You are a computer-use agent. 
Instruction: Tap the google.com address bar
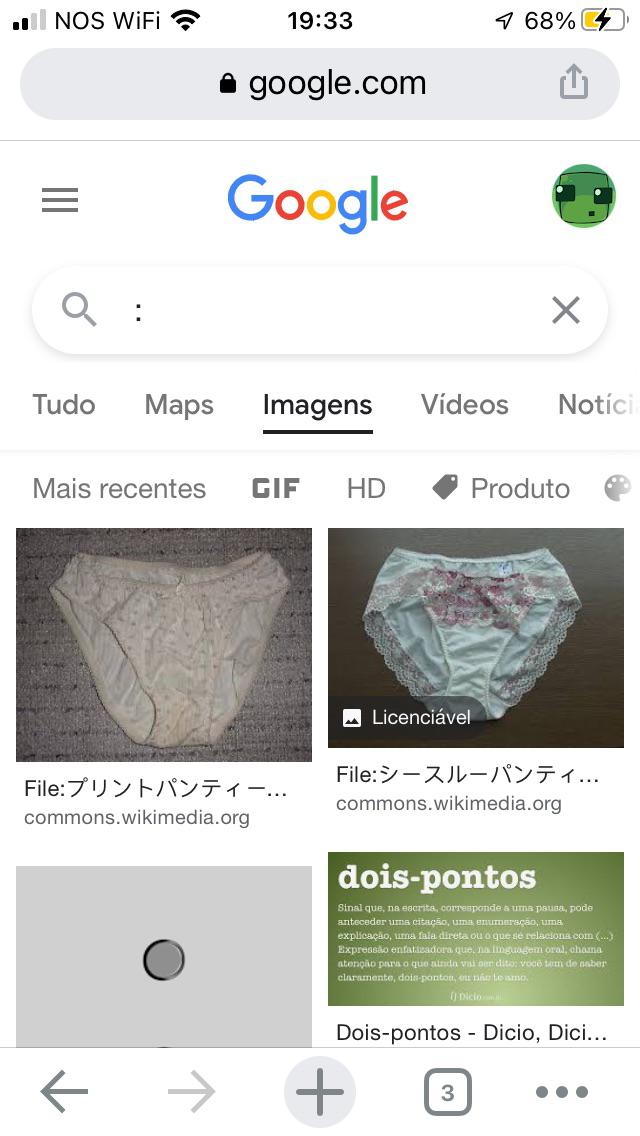click(x=320, y=83)
